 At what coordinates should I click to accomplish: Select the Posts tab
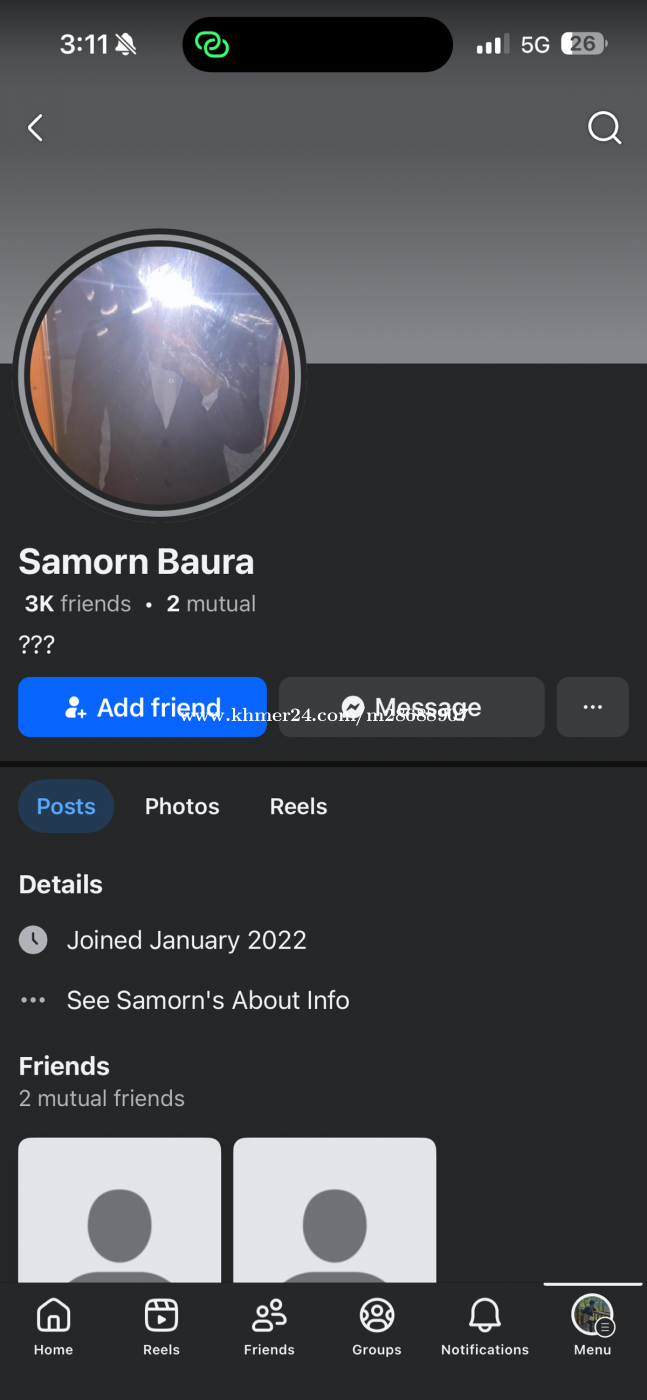(x=66, y=806)
